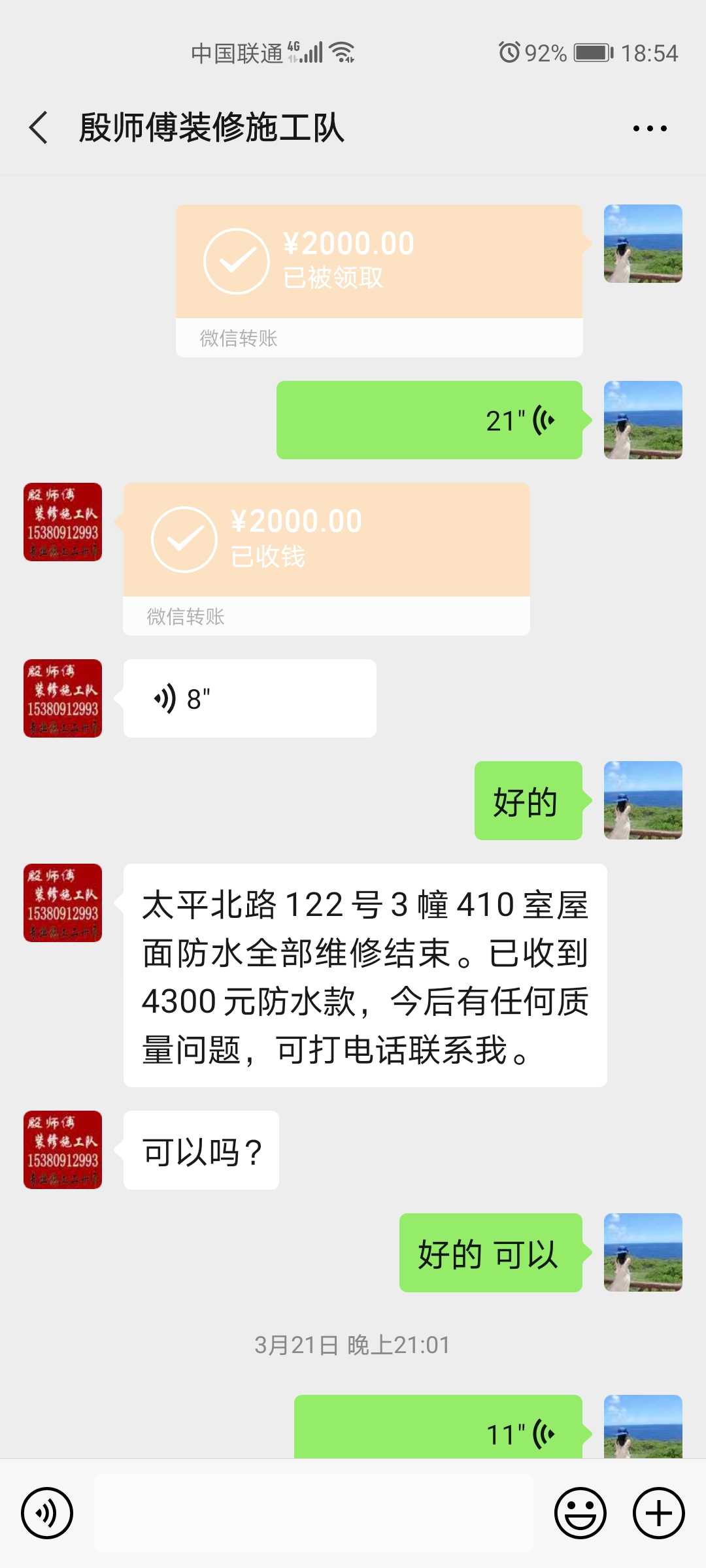Open the plus attachments panel
Screen dimensions: 706x1568
[659, 1512]
